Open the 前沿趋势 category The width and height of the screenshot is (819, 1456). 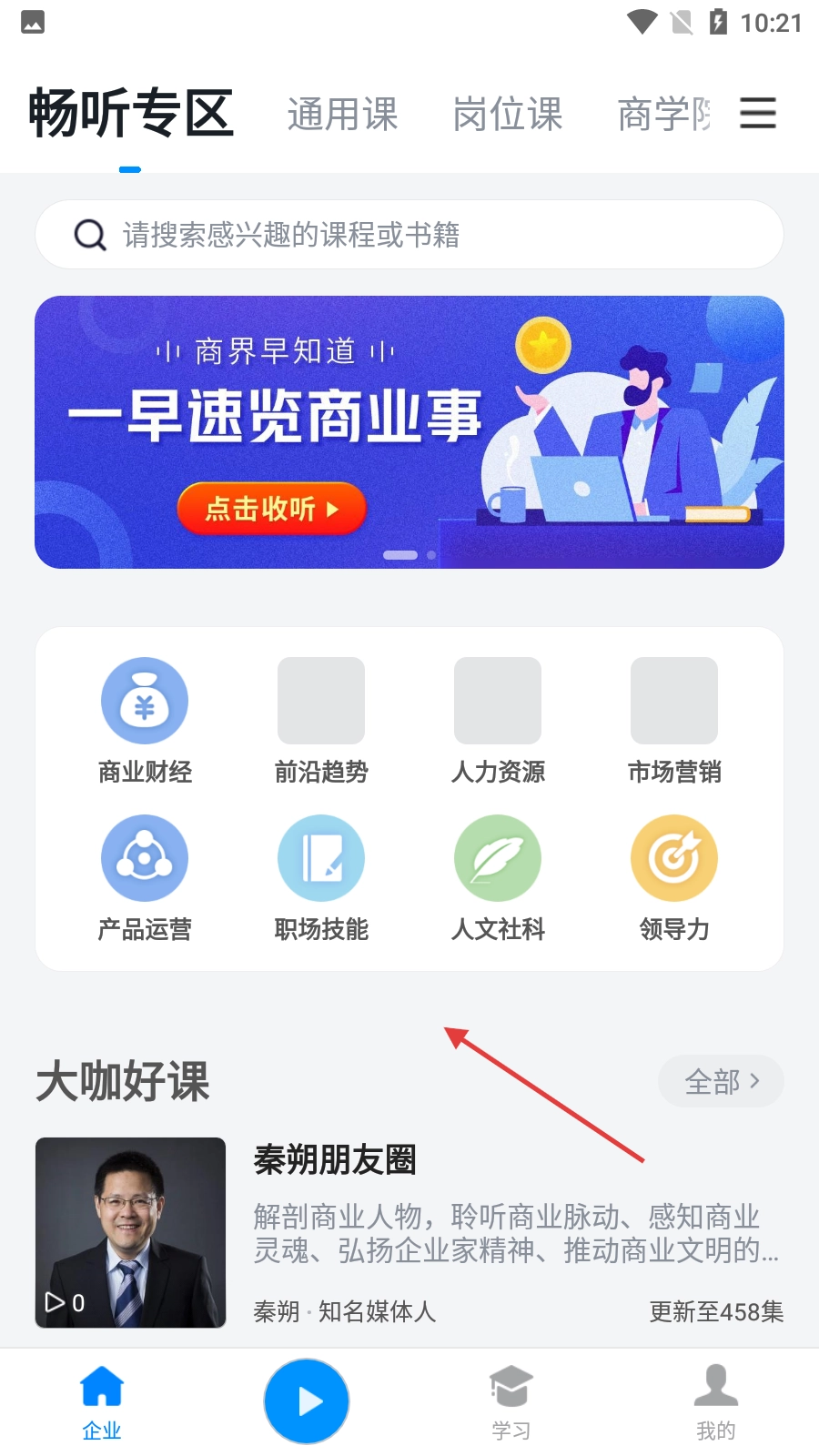pos(321,719)
